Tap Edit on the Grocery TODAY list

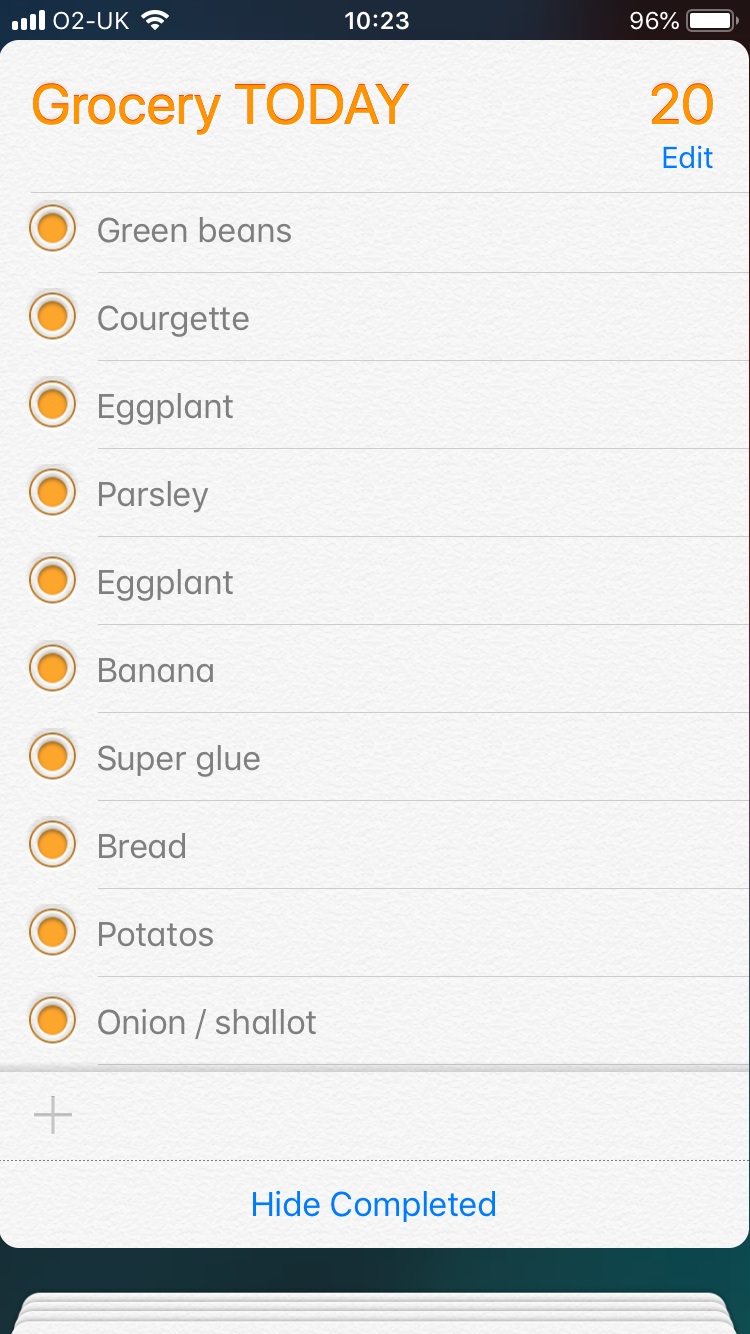point(687,158)
